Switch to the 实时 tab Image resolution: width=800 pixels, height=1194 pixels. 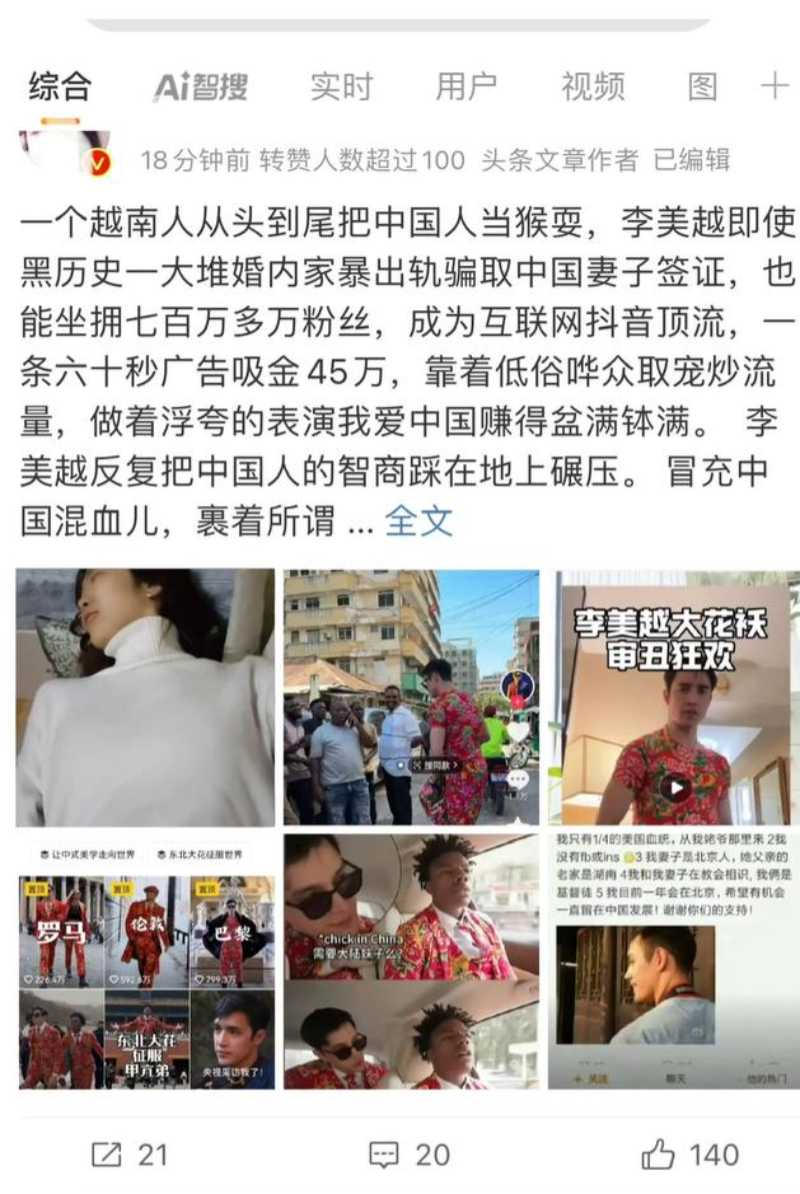[341, 87]
